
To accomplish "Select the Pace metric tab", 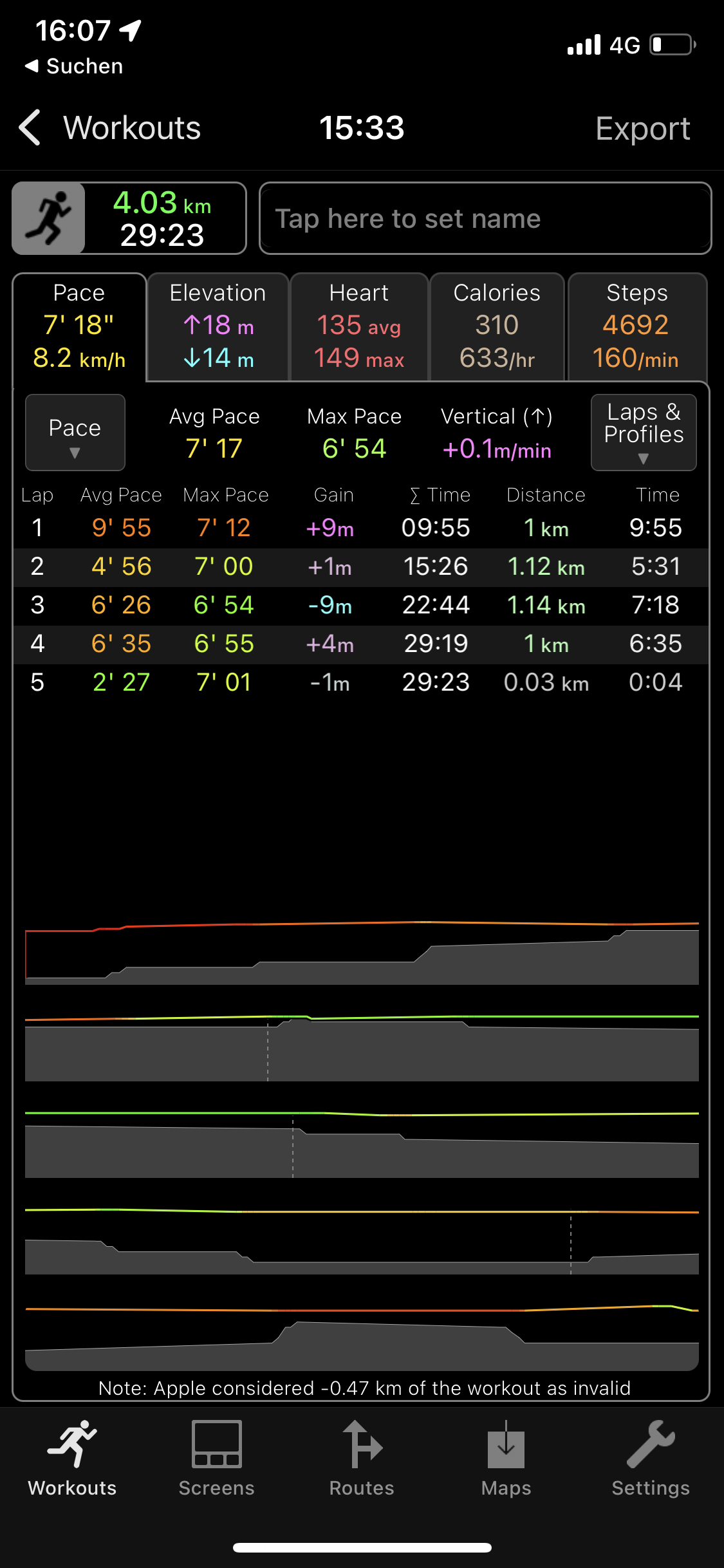I will (x=79, y=326).
